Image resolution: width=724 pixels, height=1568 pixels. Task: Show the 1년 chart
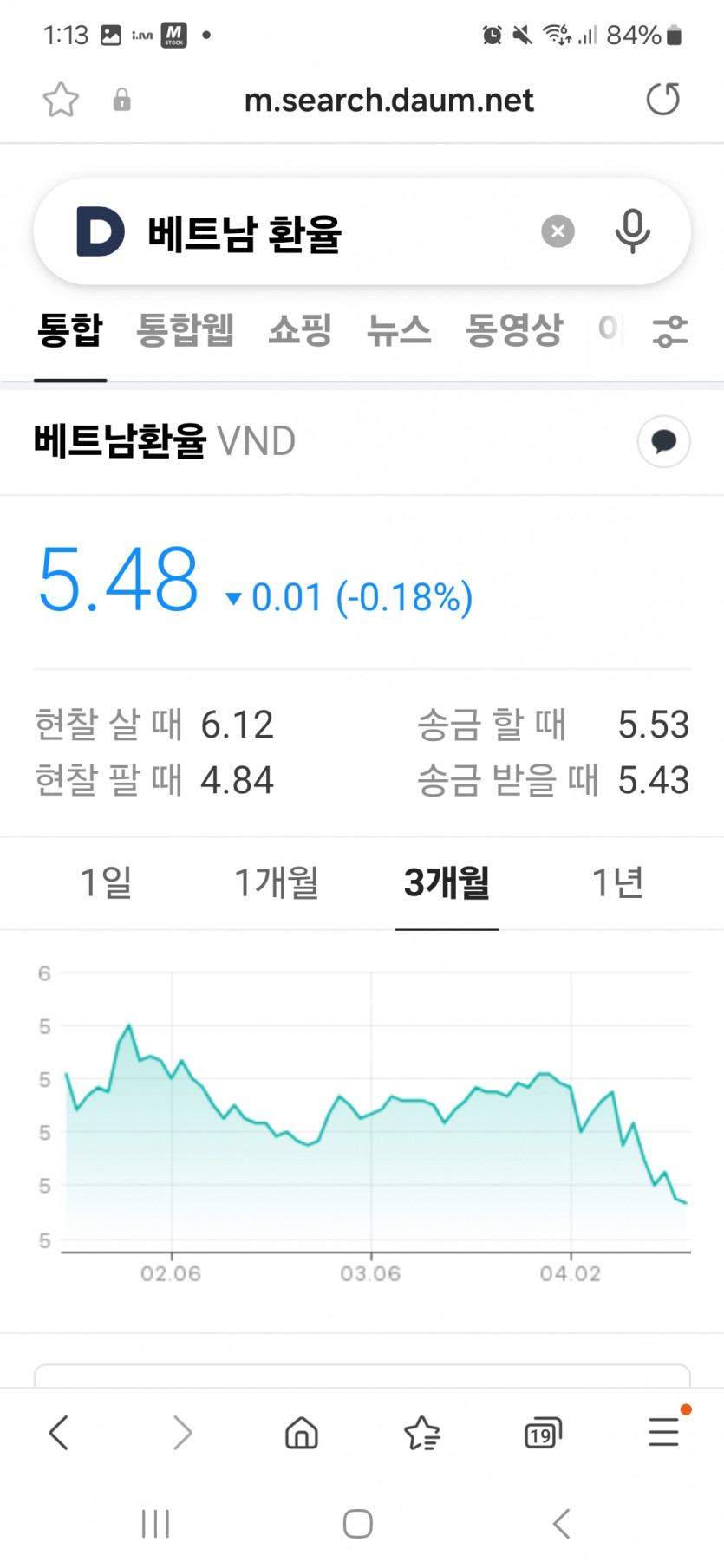pos(617,883)
